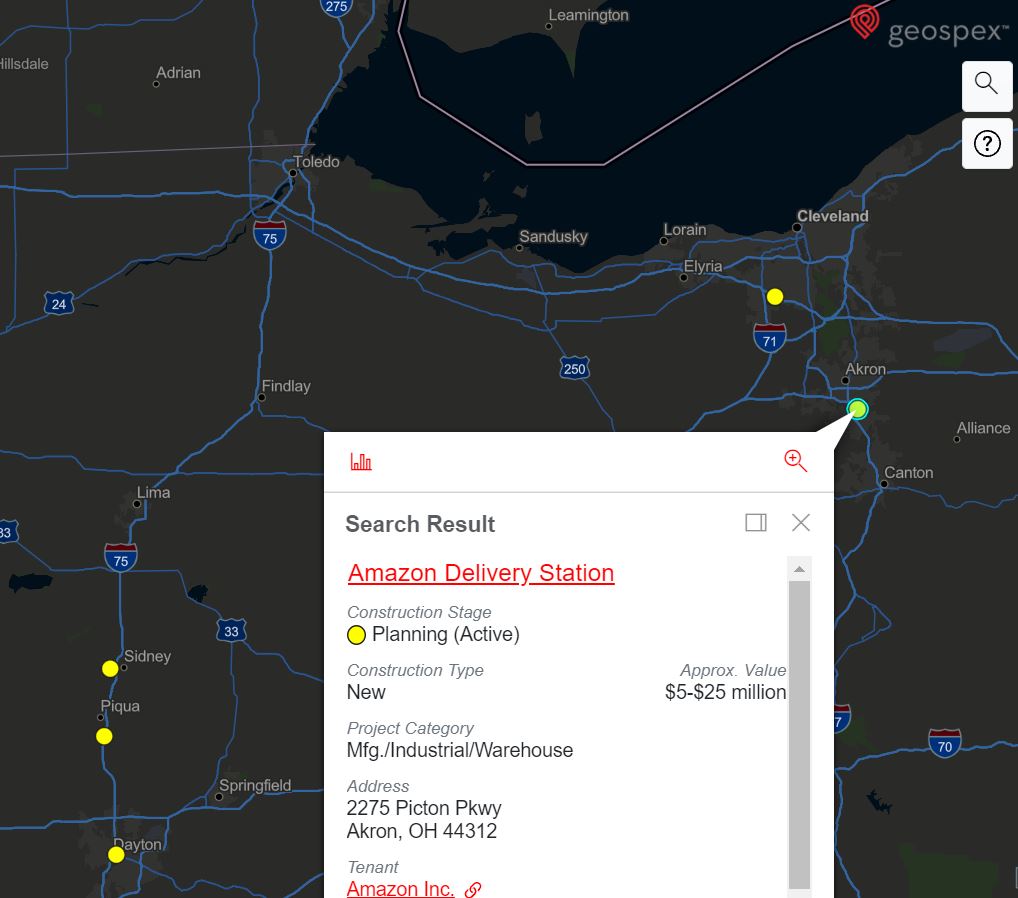Open the chart icon in popup
The image size is (1018, 898).
361,461
